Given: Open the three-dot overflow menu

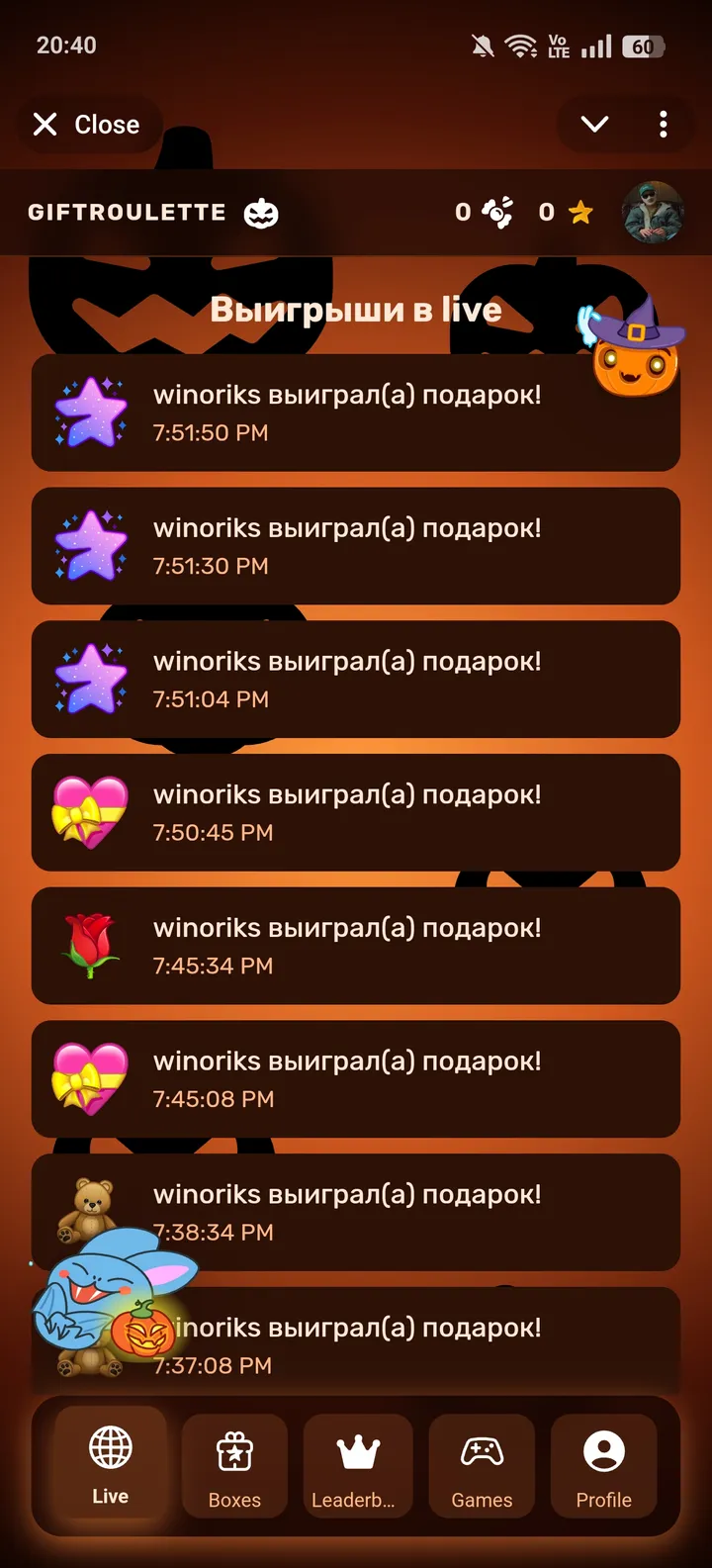Looking at the screenshot, I should pos(663,125).
